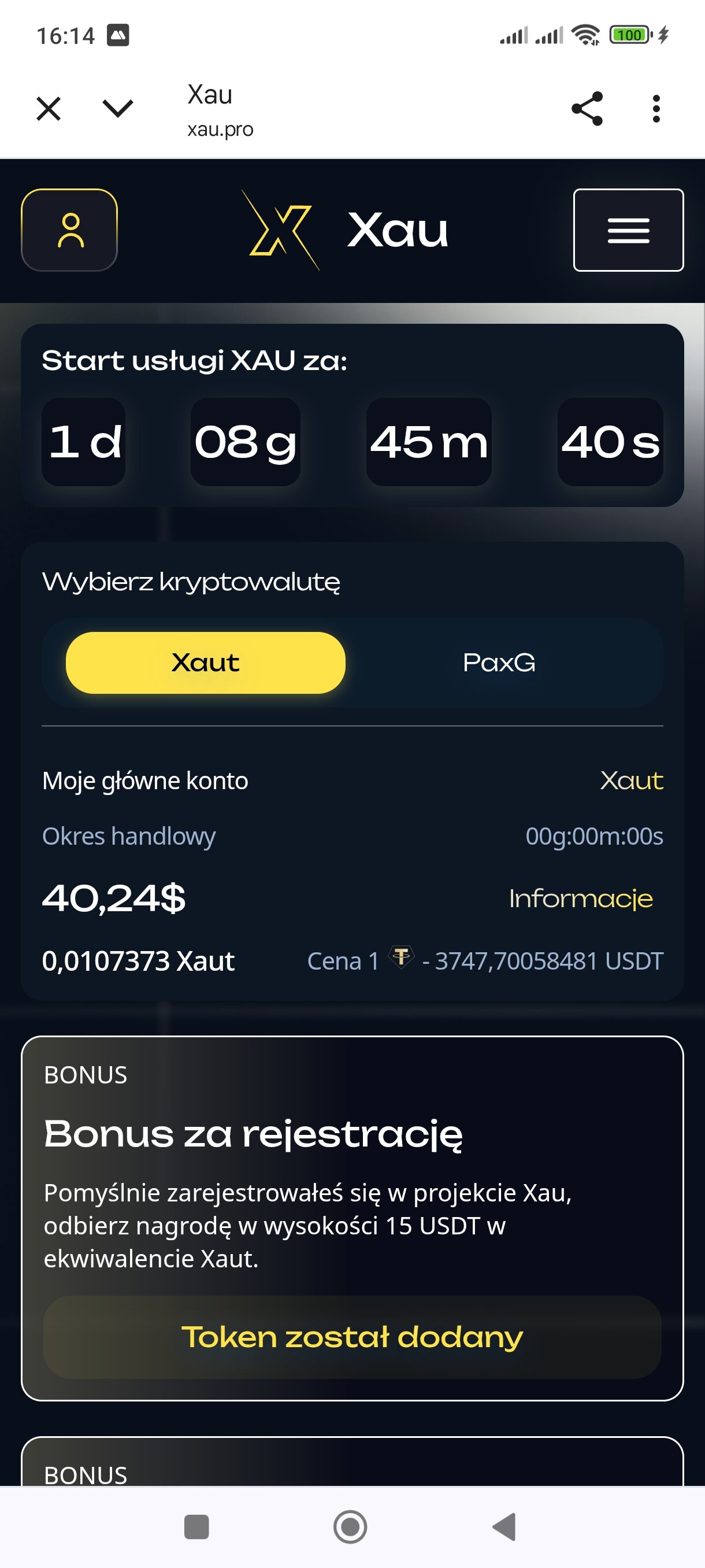Image resolution: width=705 pixels, height=1568 pixels.
Task: Select the Xaut cryptocurrency tab
Action: [206, 663]
